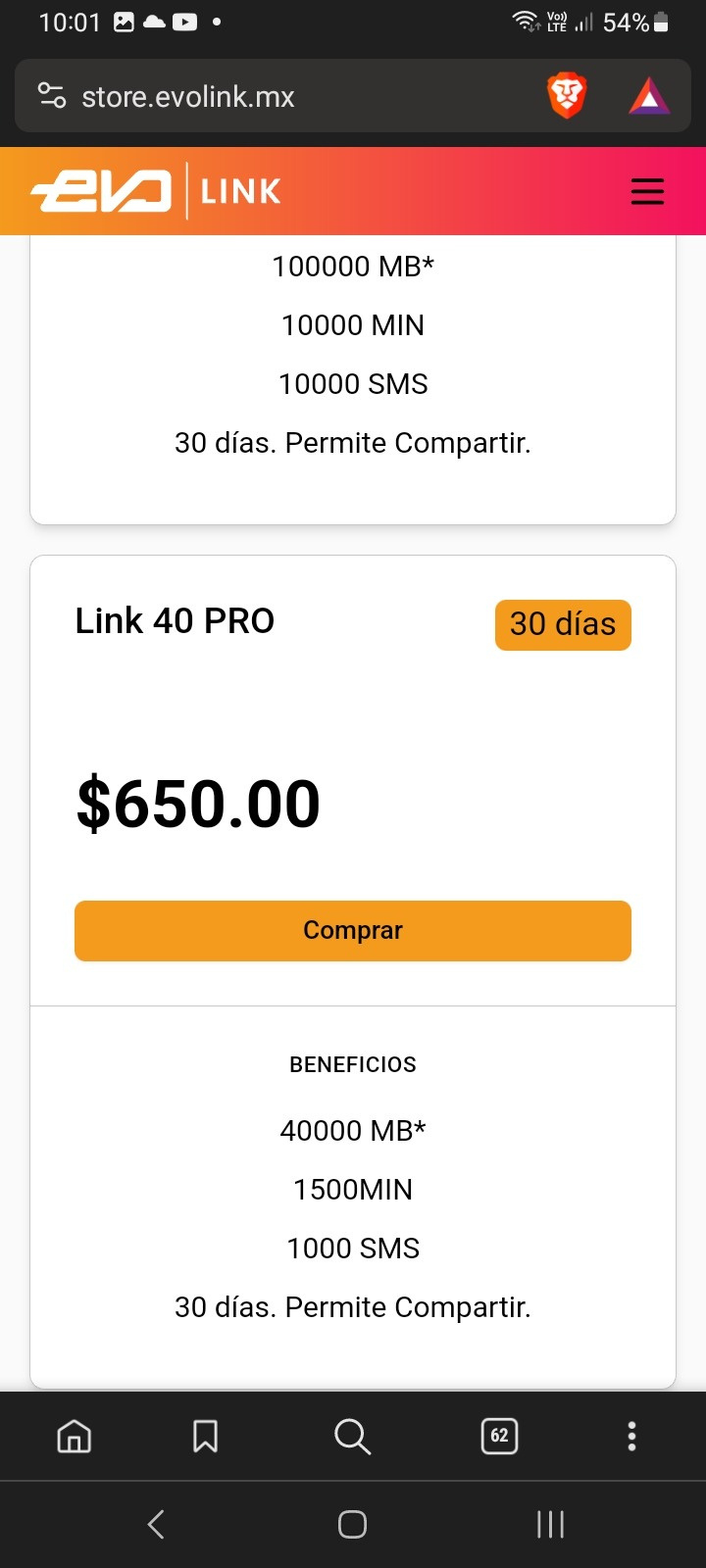Screen dimensions: 706x1568
Task: Go to browser home page
Action: tap(75, 1437)
